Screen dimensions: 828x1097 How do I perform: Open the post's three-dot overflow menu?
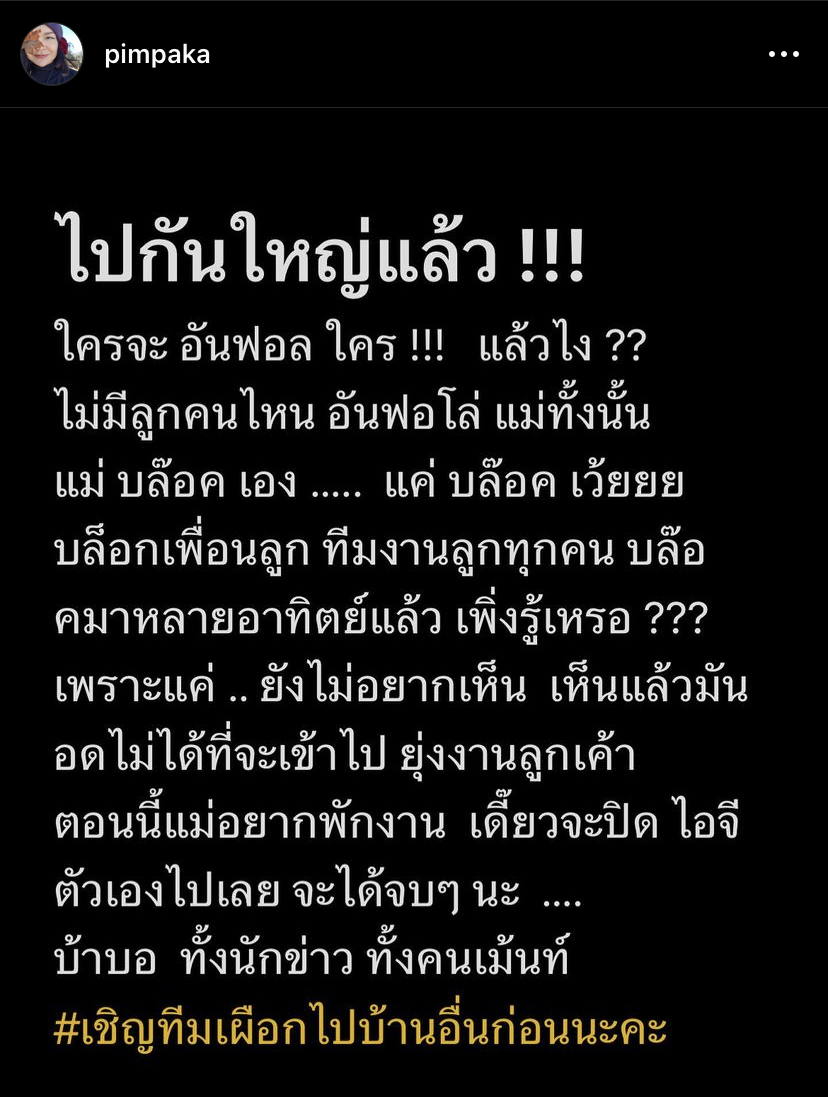[783, 55]
